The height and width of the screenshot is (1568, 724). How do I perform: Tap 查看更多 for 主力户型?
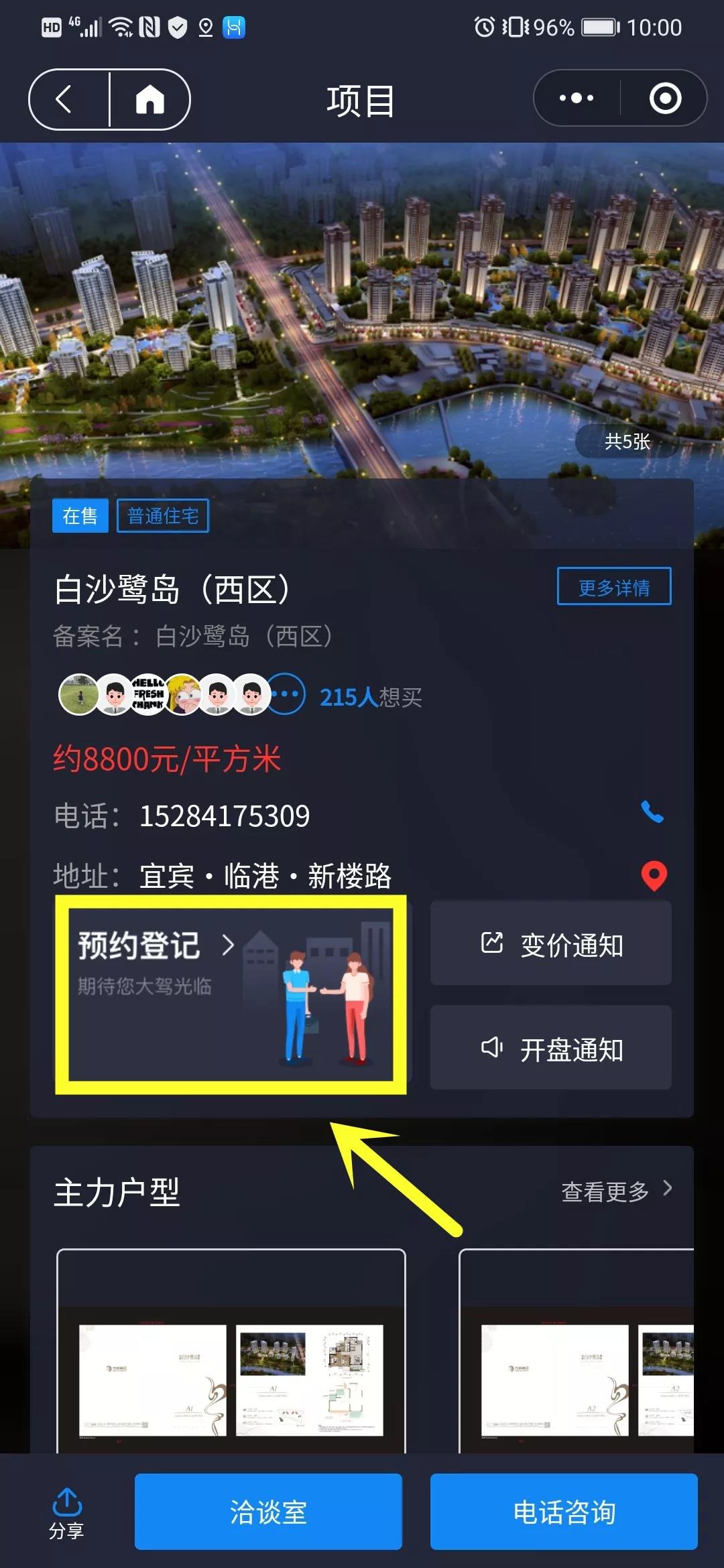tap(615, 1191)
